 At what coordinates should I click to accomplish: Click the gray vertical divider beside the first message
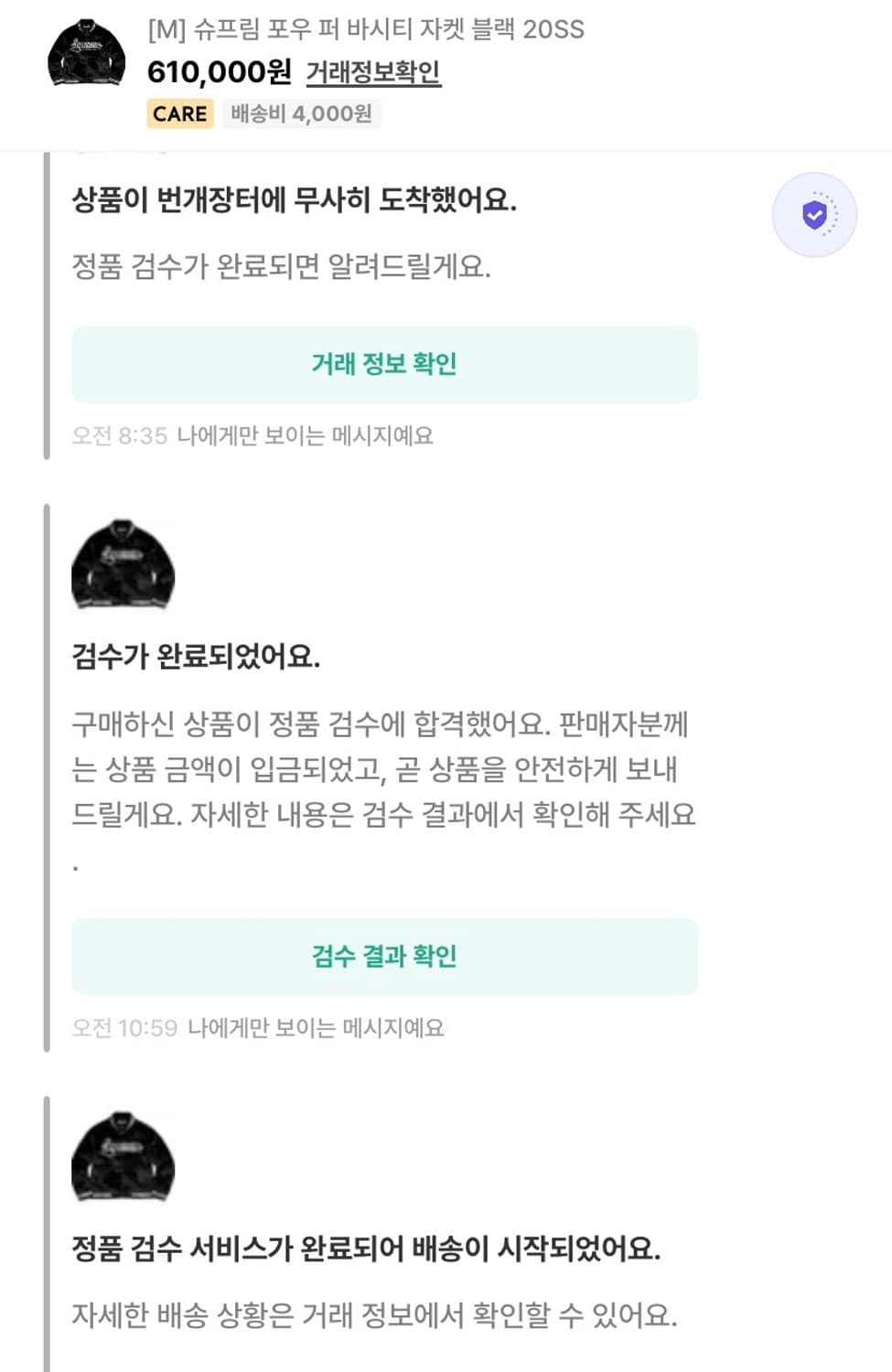(x=48, y=302)
